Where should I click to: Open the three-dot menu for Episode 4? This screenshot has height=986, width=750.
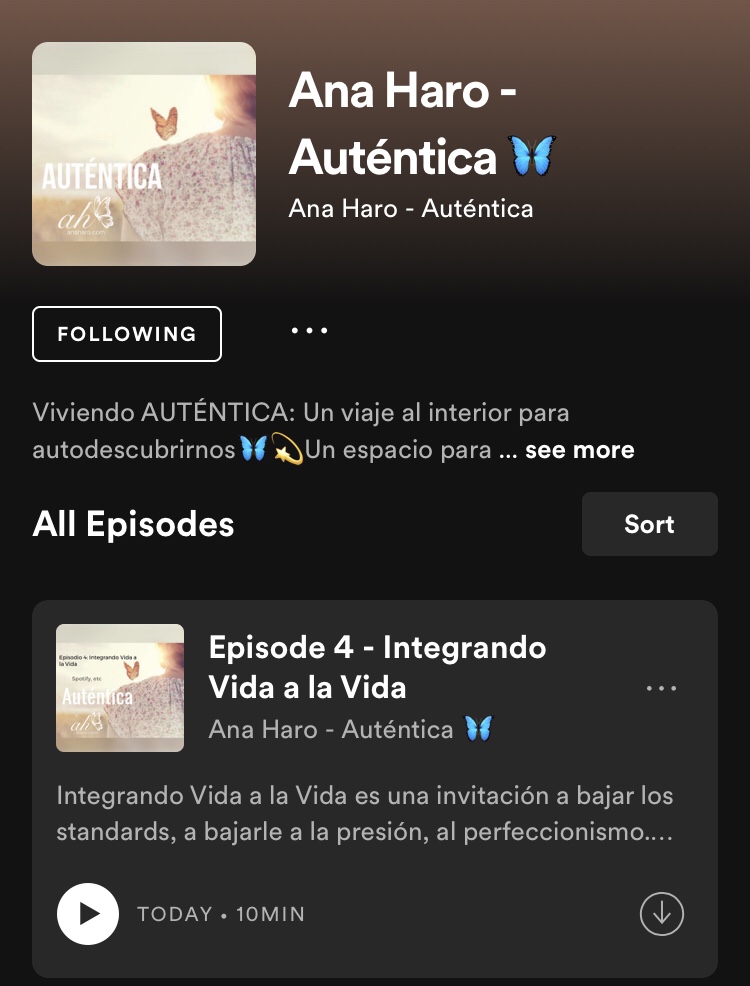[661, 688]
